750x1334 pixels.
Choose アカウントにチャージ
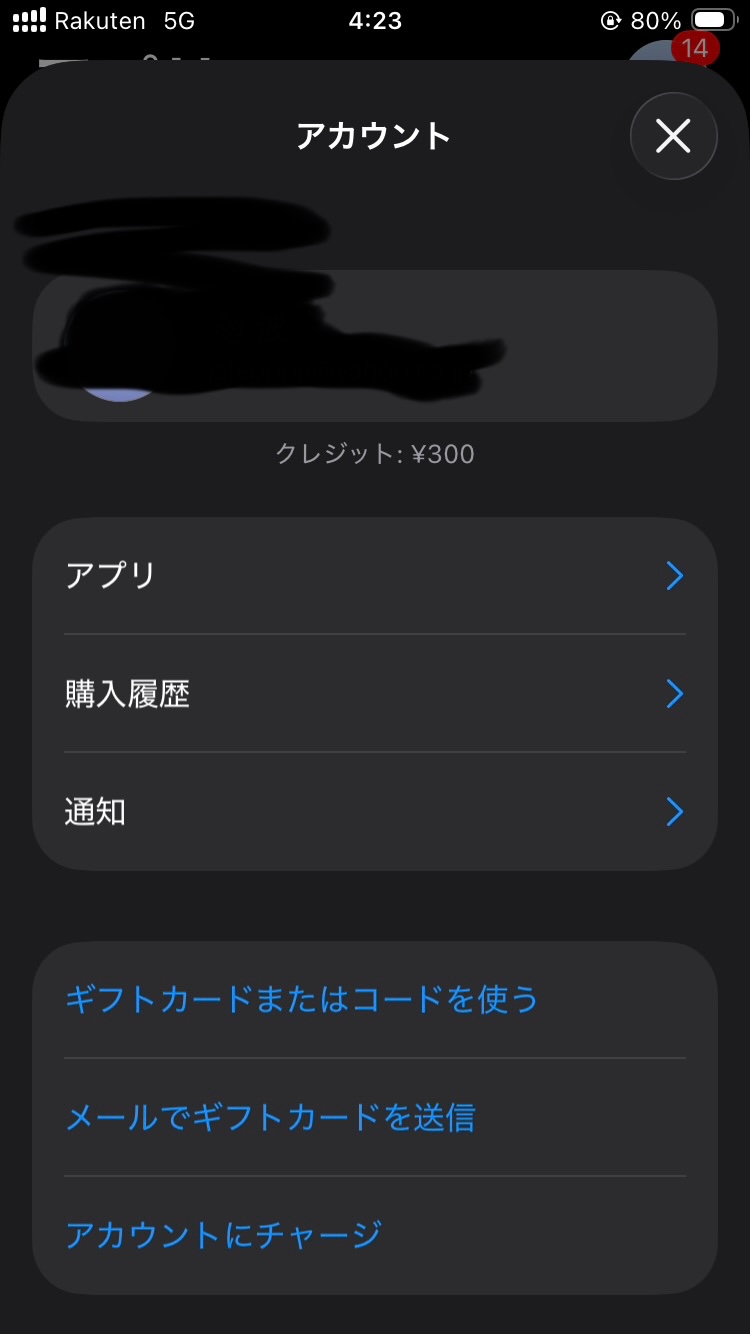(224, 1235)
